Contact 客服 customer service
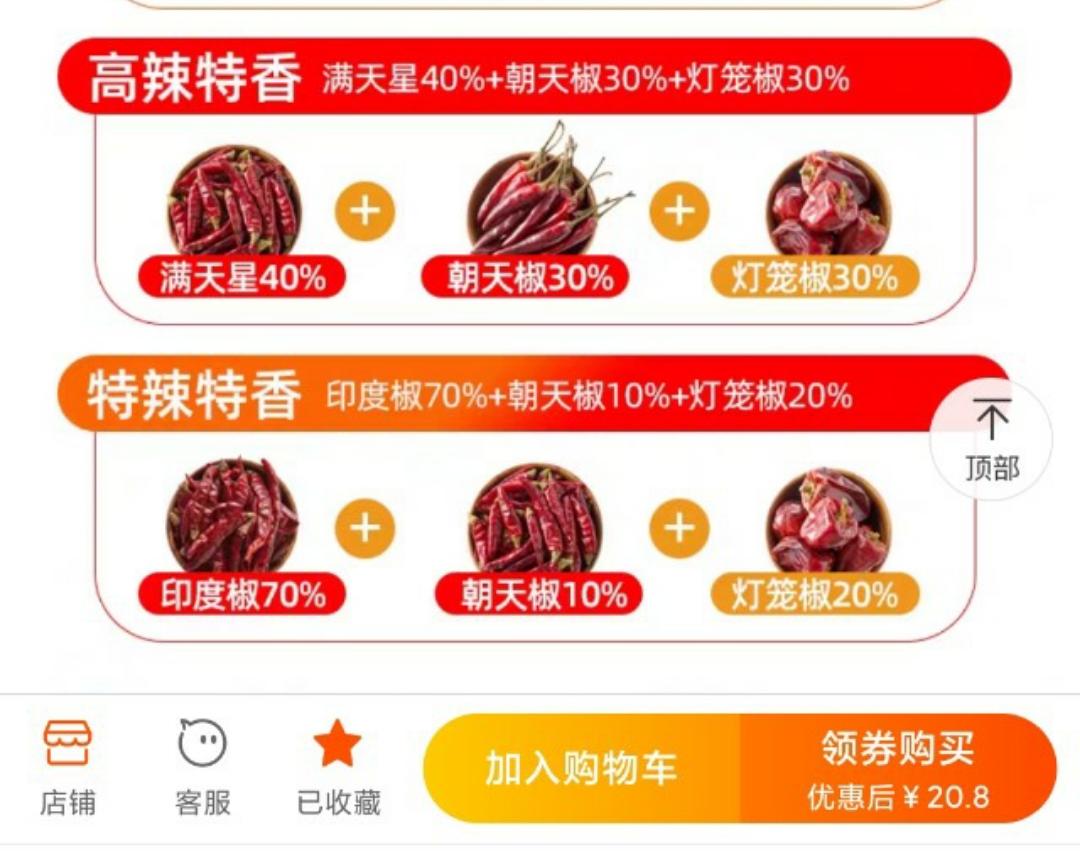The image size is (1080, 864). (202, 766)
